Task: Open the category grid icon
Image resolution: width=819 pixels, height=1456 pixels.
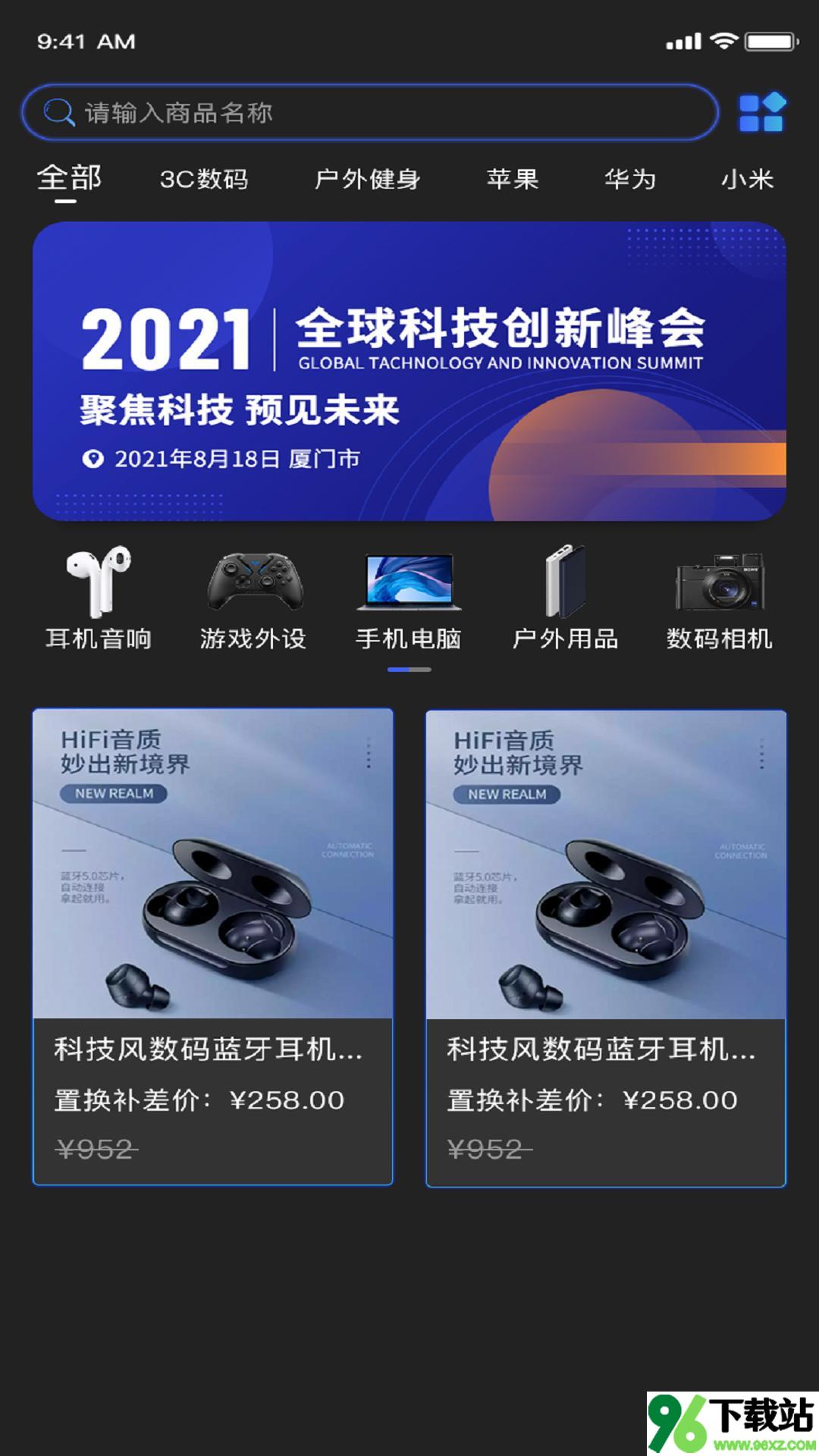Action: (x=762, y=113)
